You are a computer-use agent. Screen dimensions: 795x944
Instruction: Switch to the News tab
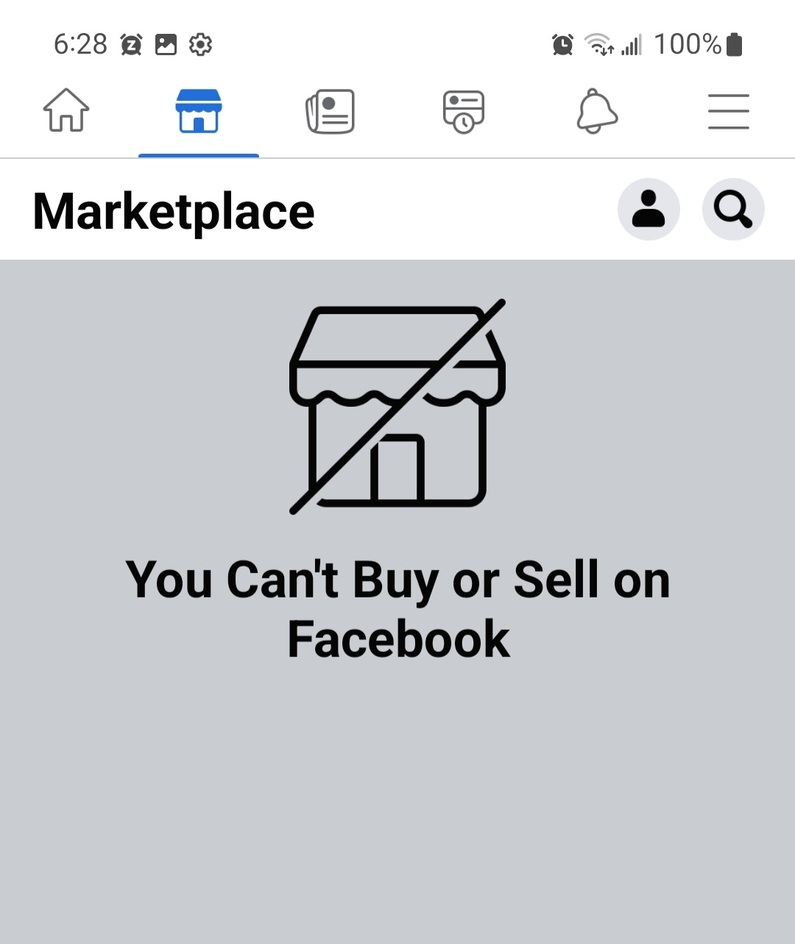pyautogui.click(x=330, y=111)
